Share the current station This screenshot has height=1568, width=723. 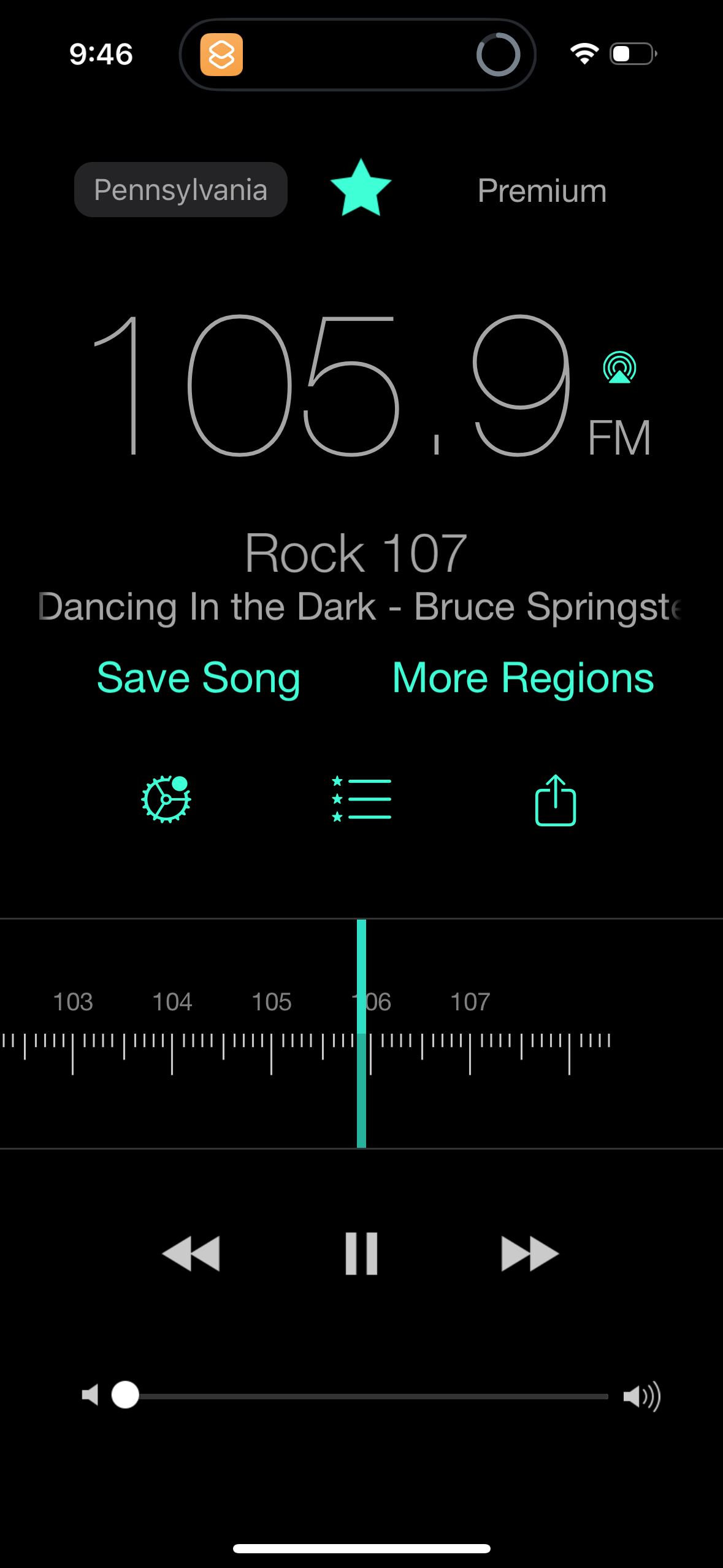click(555, 798)
